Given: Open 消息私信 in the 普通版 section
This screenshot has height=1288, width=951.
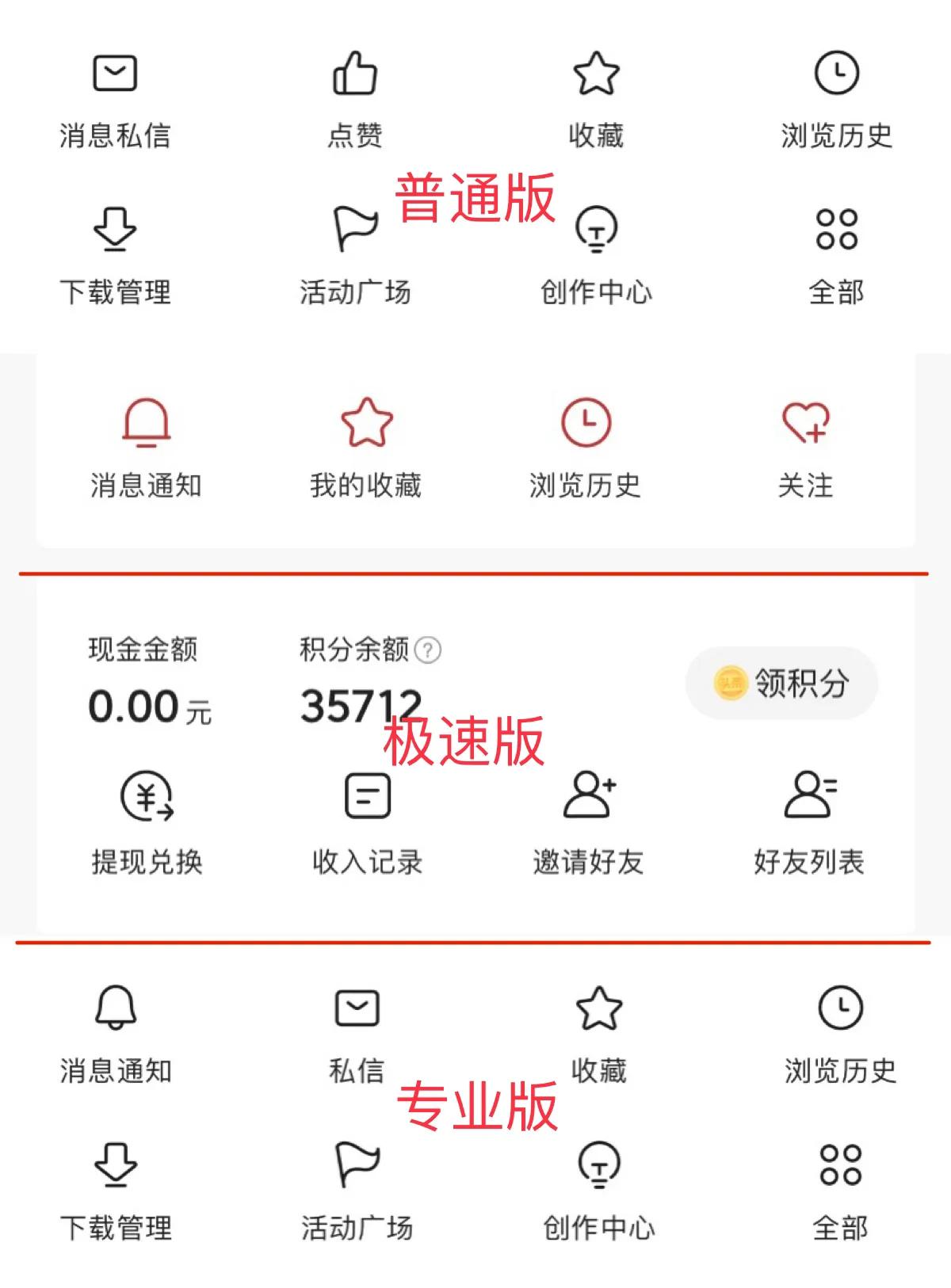Looking at the screenshot, I should (x=116, y=74).
